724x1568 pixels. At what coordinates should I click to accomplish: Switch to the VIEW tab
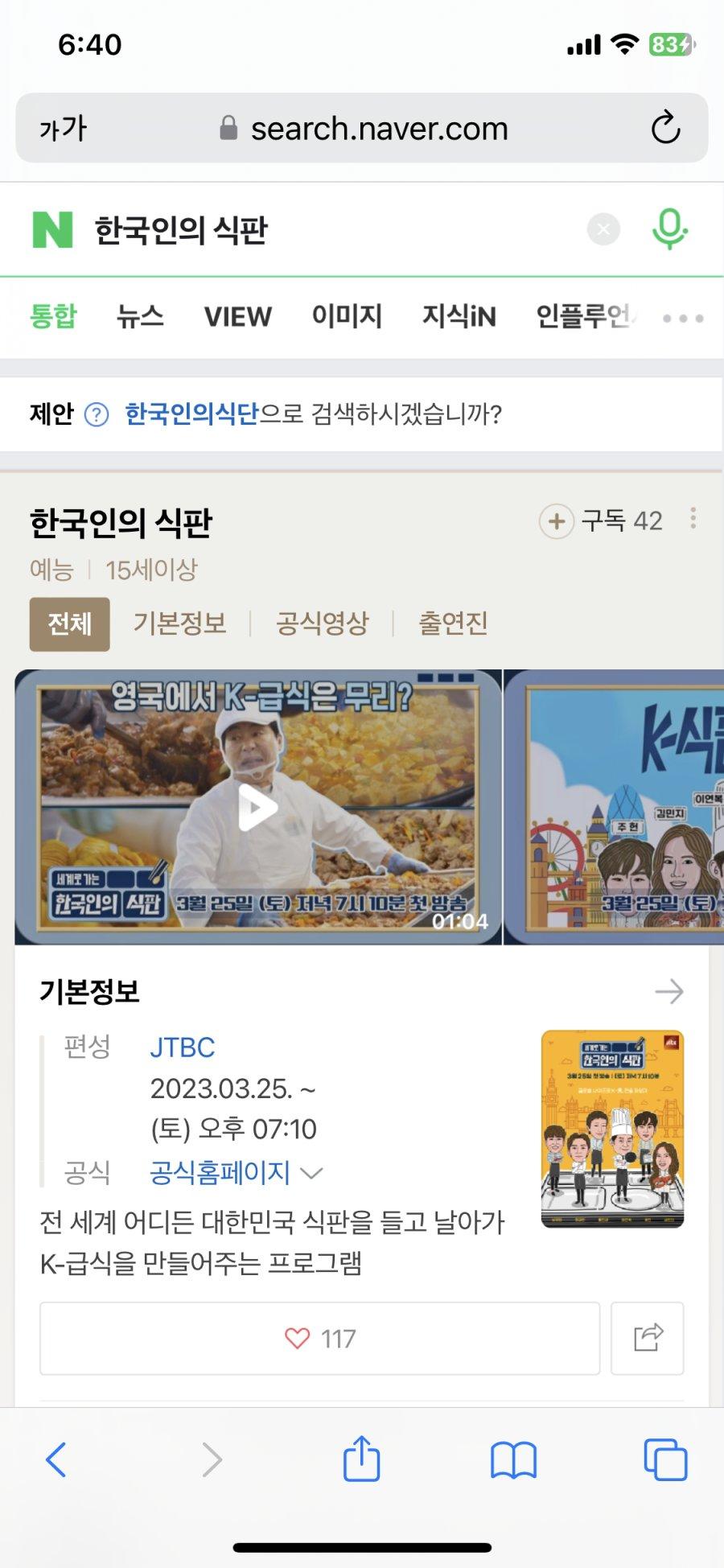[x=237, y=317]
